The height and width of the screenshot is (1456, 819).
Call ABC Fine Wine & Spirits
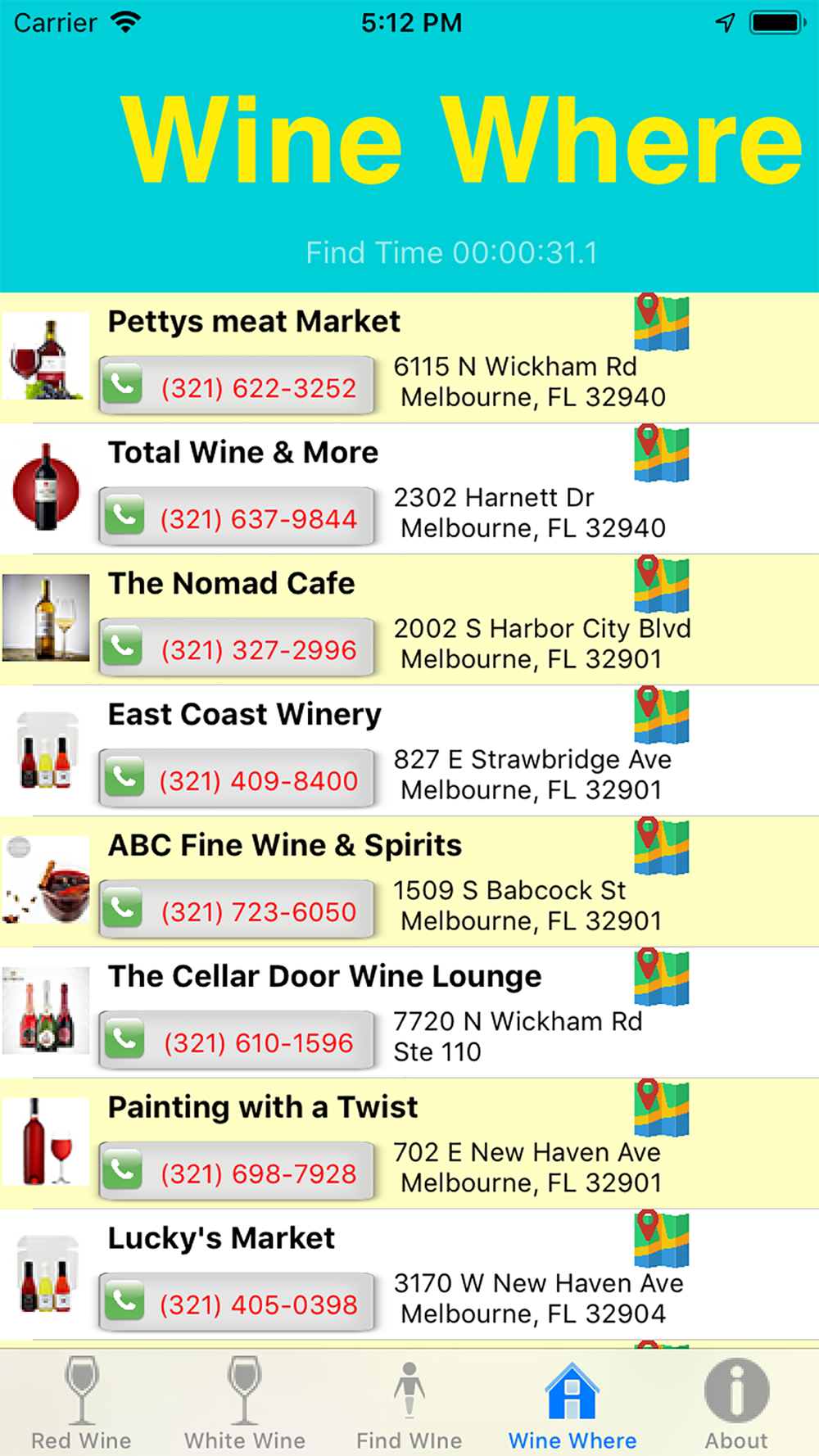tap(236, 910)
